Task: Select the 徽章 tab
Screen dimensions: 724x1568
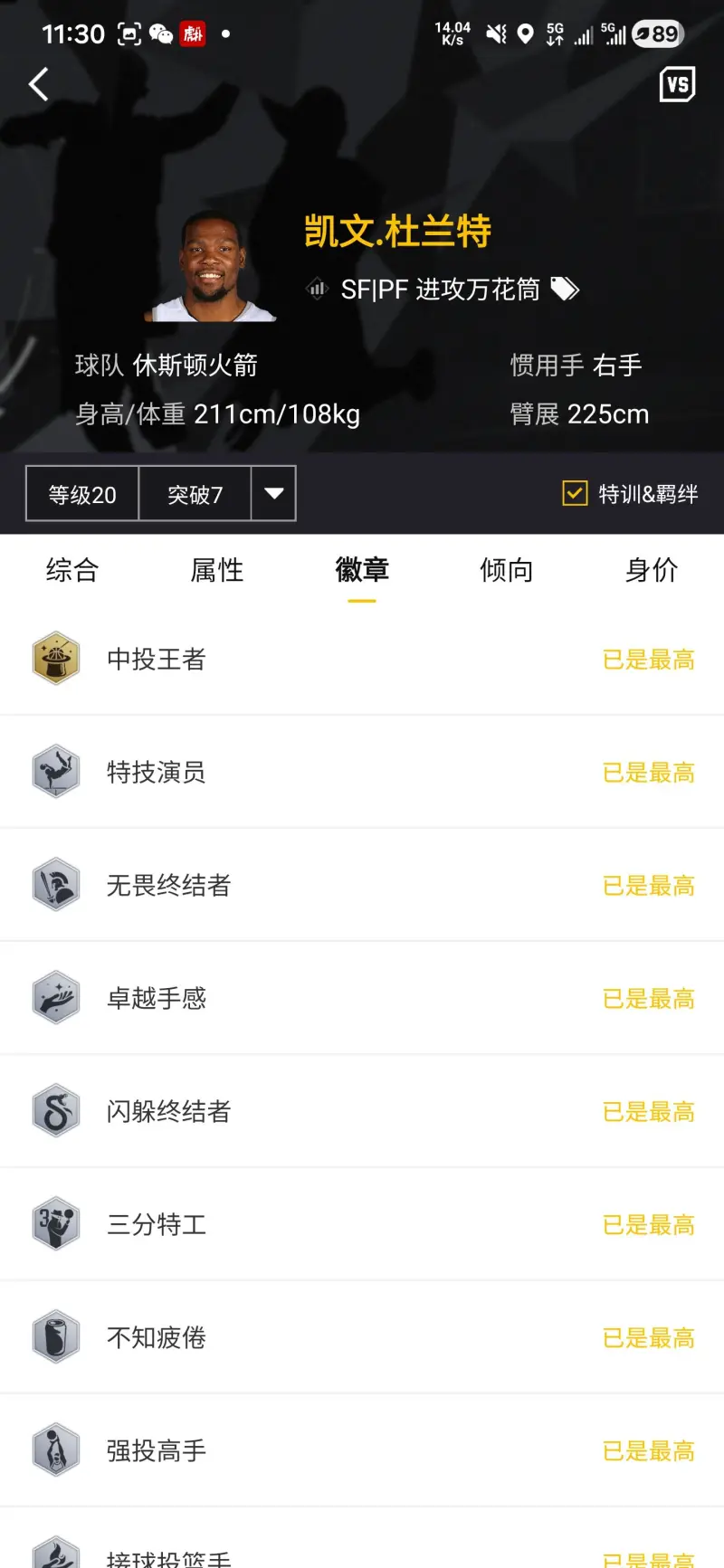Action: tap(362, 570)
